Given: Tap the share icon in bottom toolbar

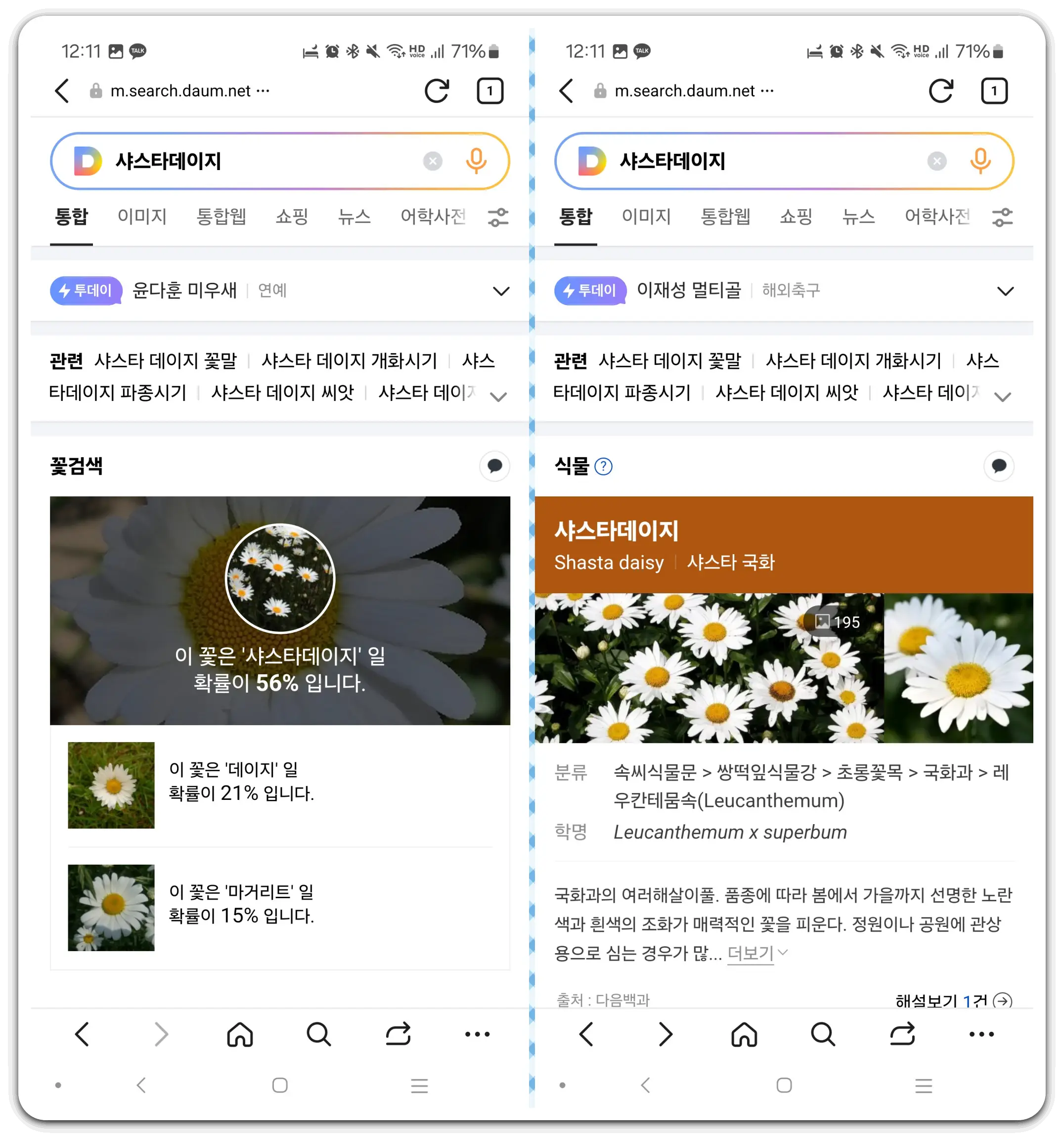Looking at the screenshot, I should (398, 1035).
